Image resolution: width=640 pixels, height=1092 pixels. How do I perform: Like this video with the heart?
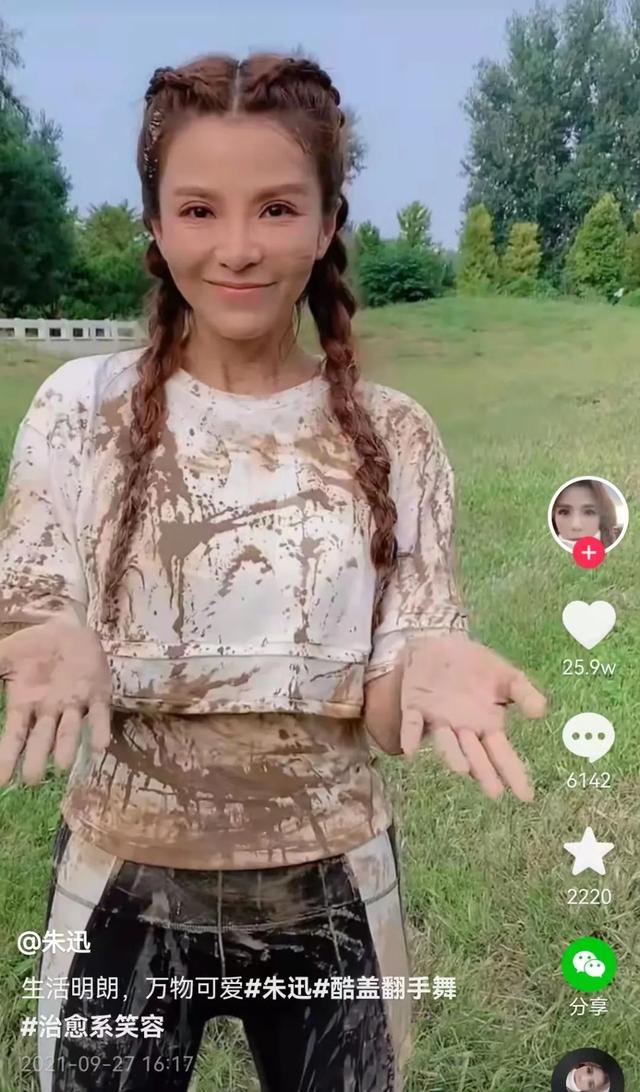(589, 624)
